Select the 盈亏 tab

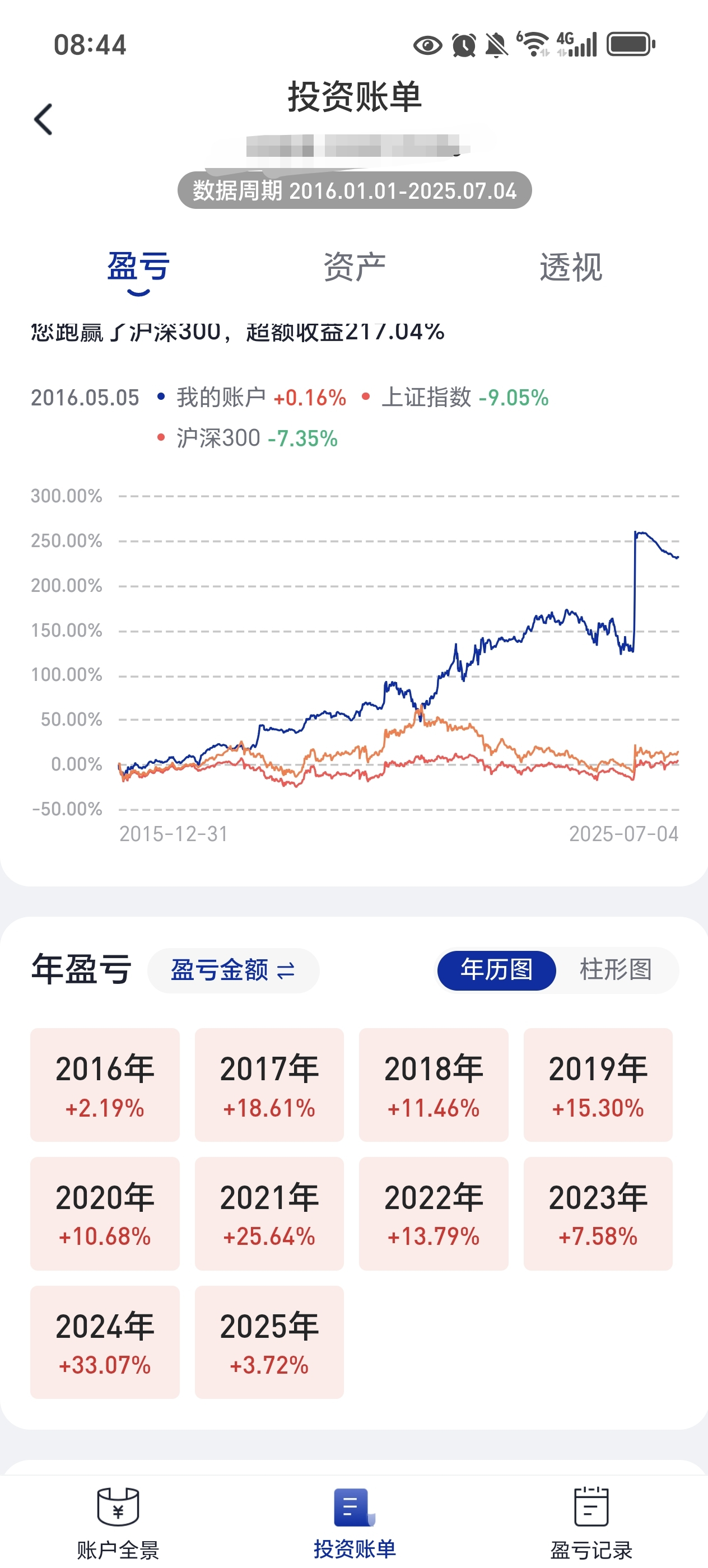138,267
